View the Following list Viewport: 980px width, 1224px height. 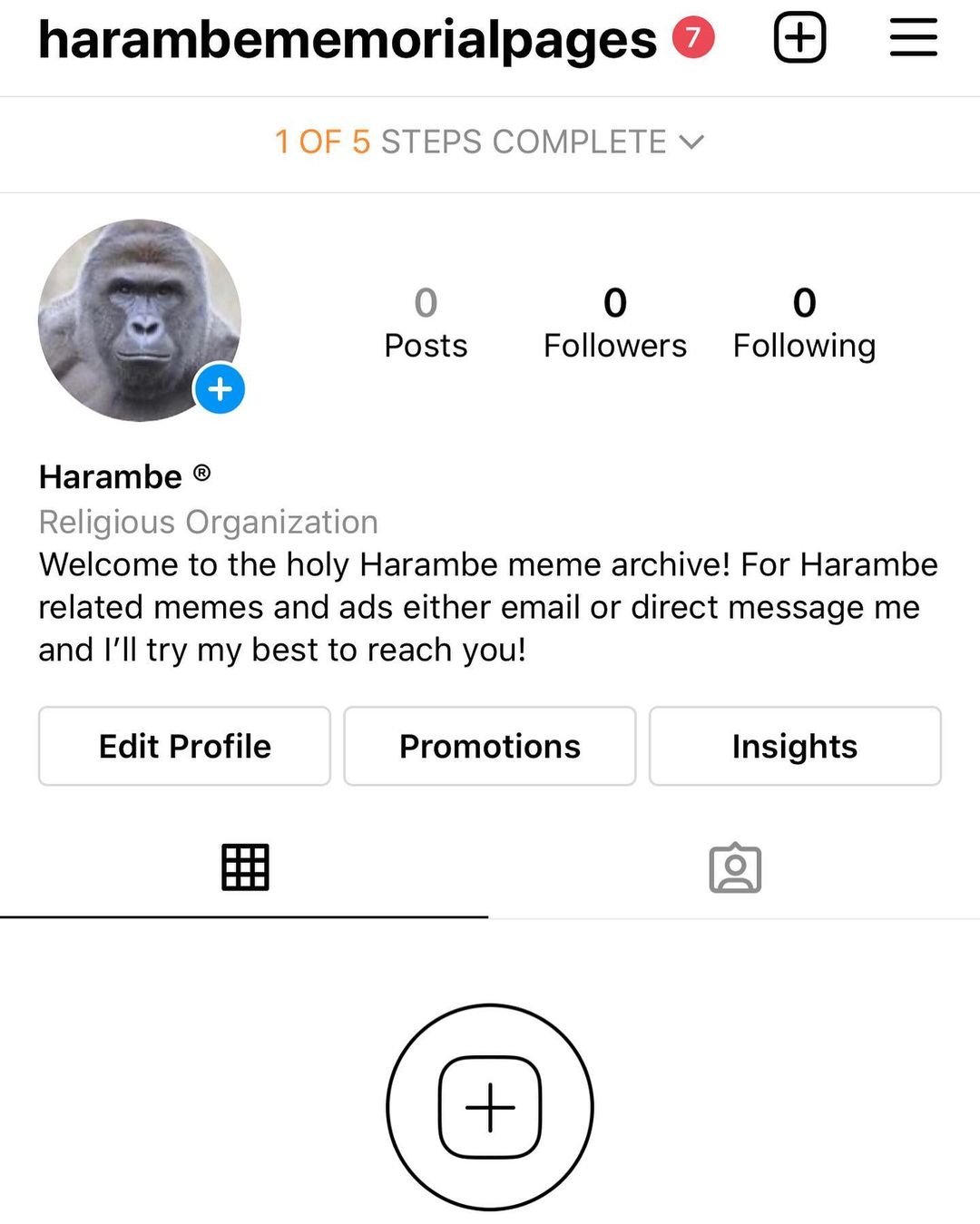coord(804,323)
